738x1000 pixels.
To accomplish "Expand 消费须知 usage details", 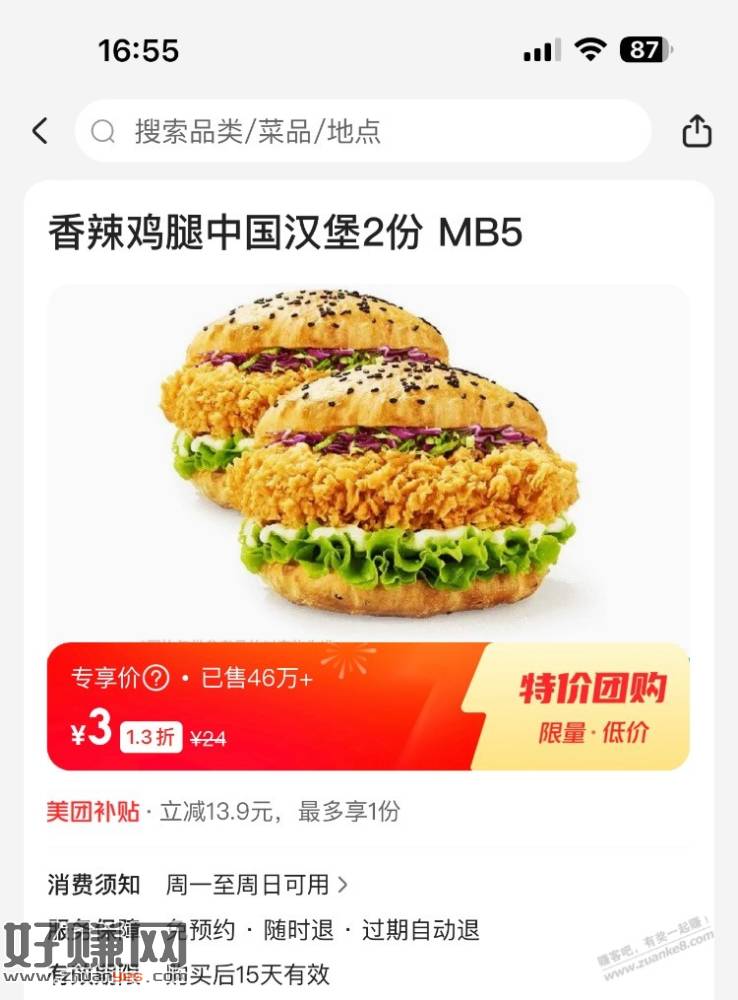I will point(342,884).
